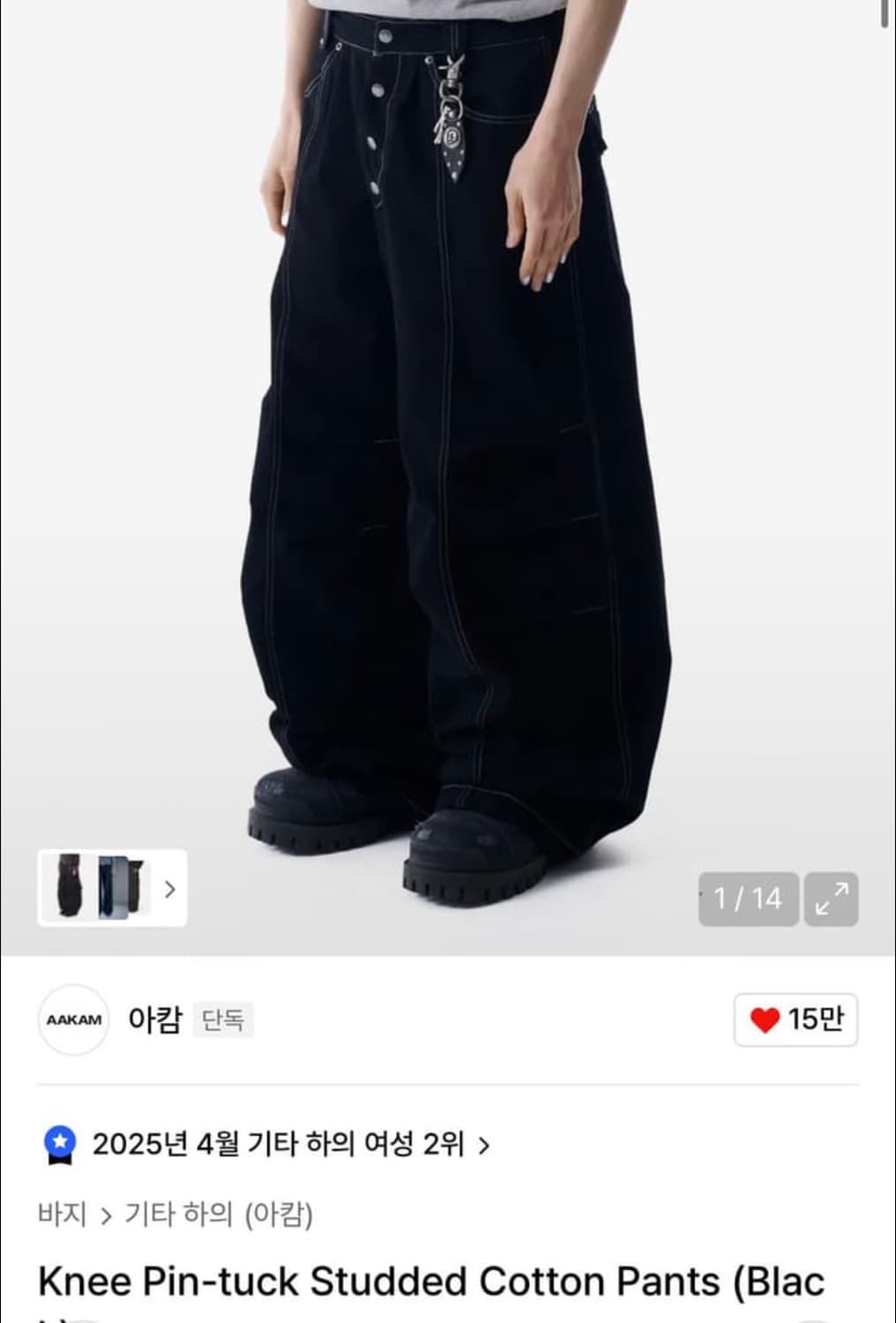Screen dimensions: 896x1323
Task: Open fullscreen view with the expand arrows icon
Action: (830, 897)
